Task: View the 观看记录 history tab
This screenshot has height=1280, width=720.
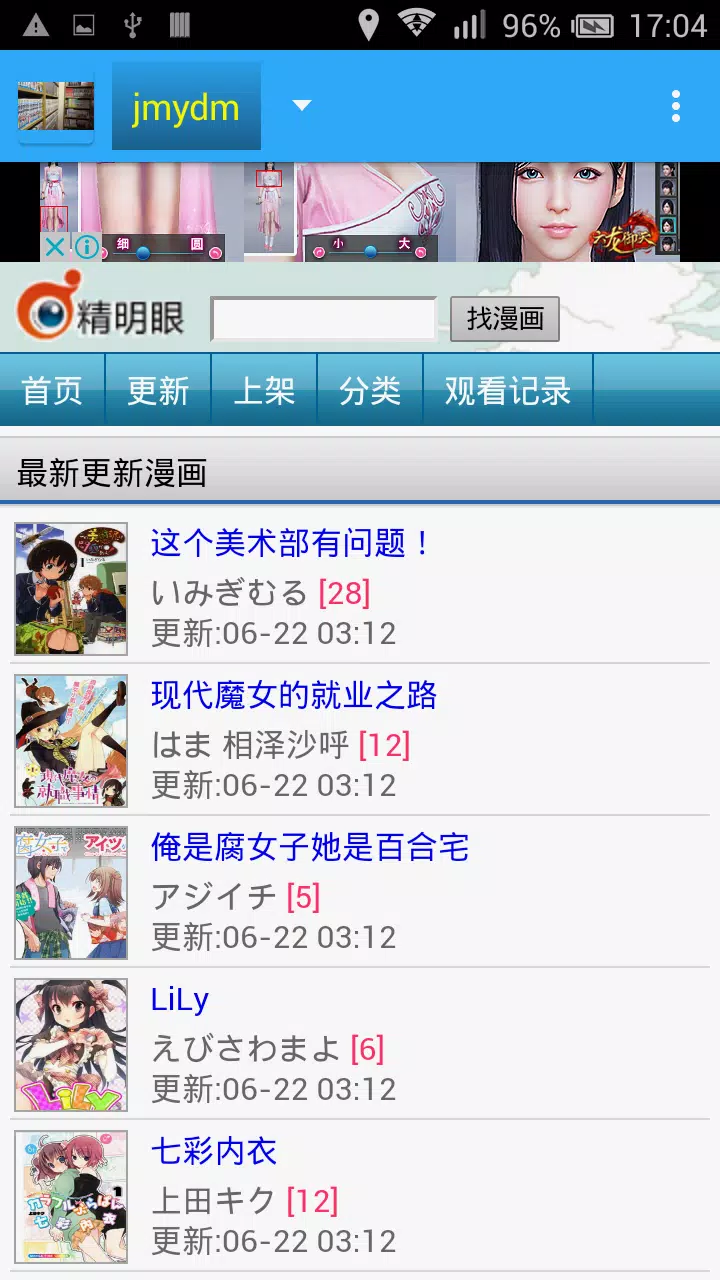Action: point(508,391)
